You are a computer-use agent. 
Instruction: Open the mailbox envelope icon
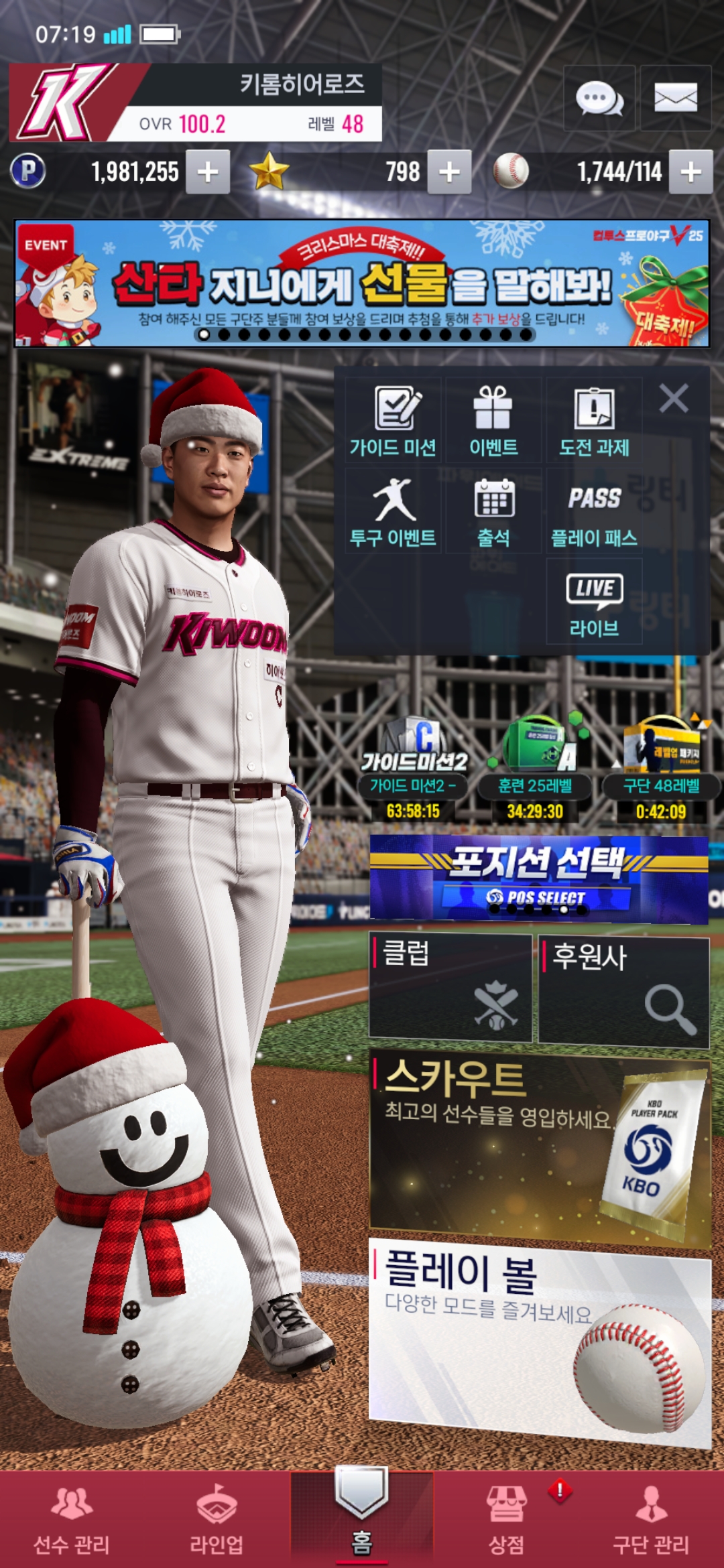675,99
